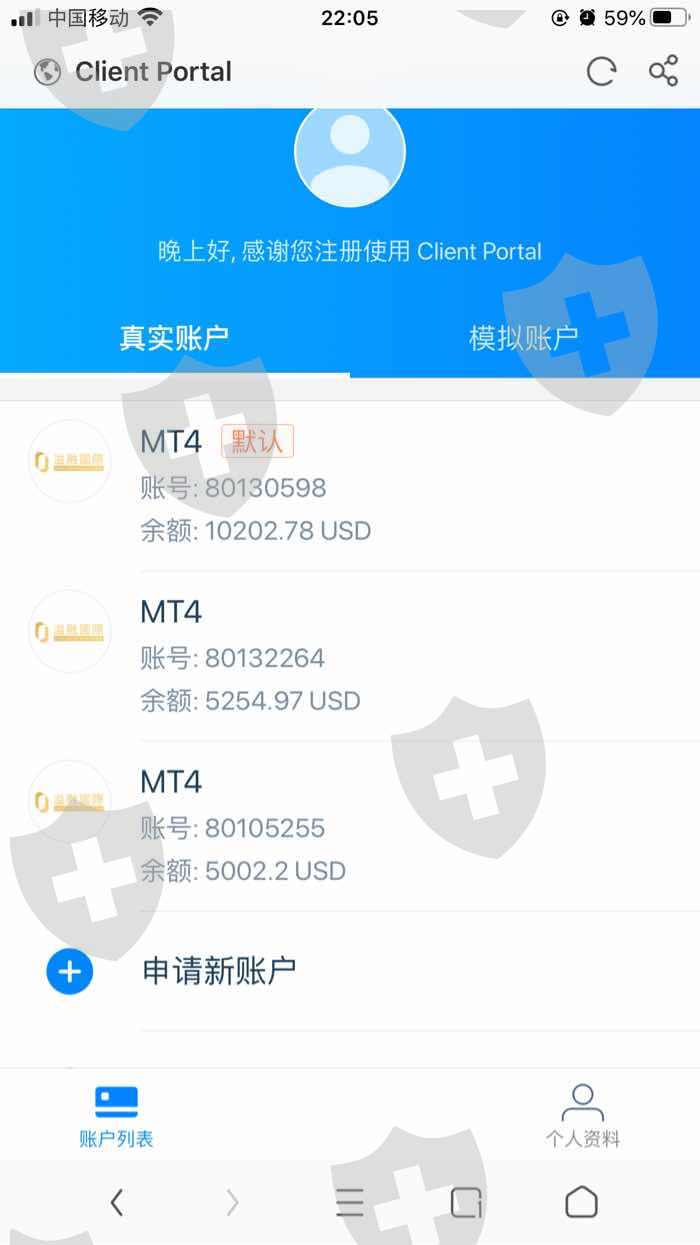The width and height of the screenshot is (700, 1245).
Task: Open MT4 account 80105255
Action: (x=350, y=826)
